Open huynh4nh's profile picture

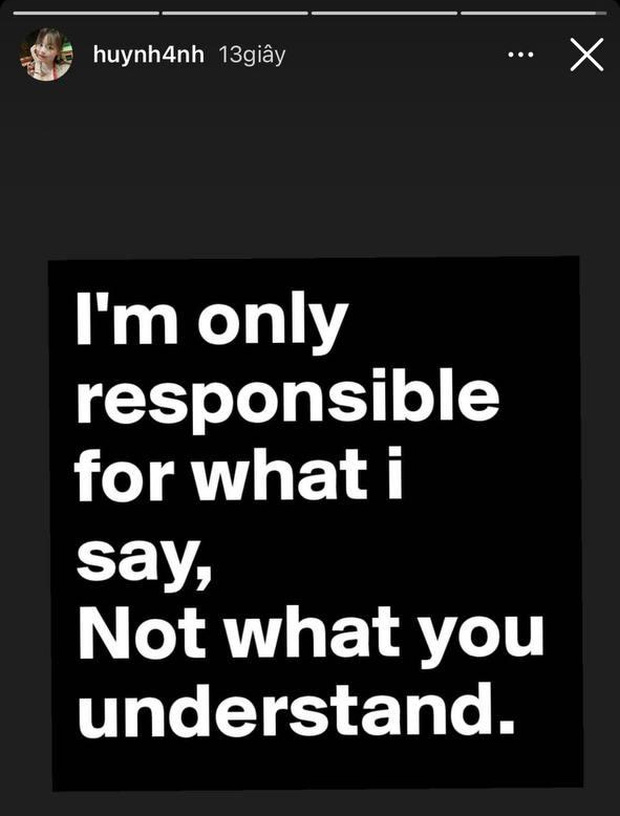pyautogui.click(x=47, y=55)
